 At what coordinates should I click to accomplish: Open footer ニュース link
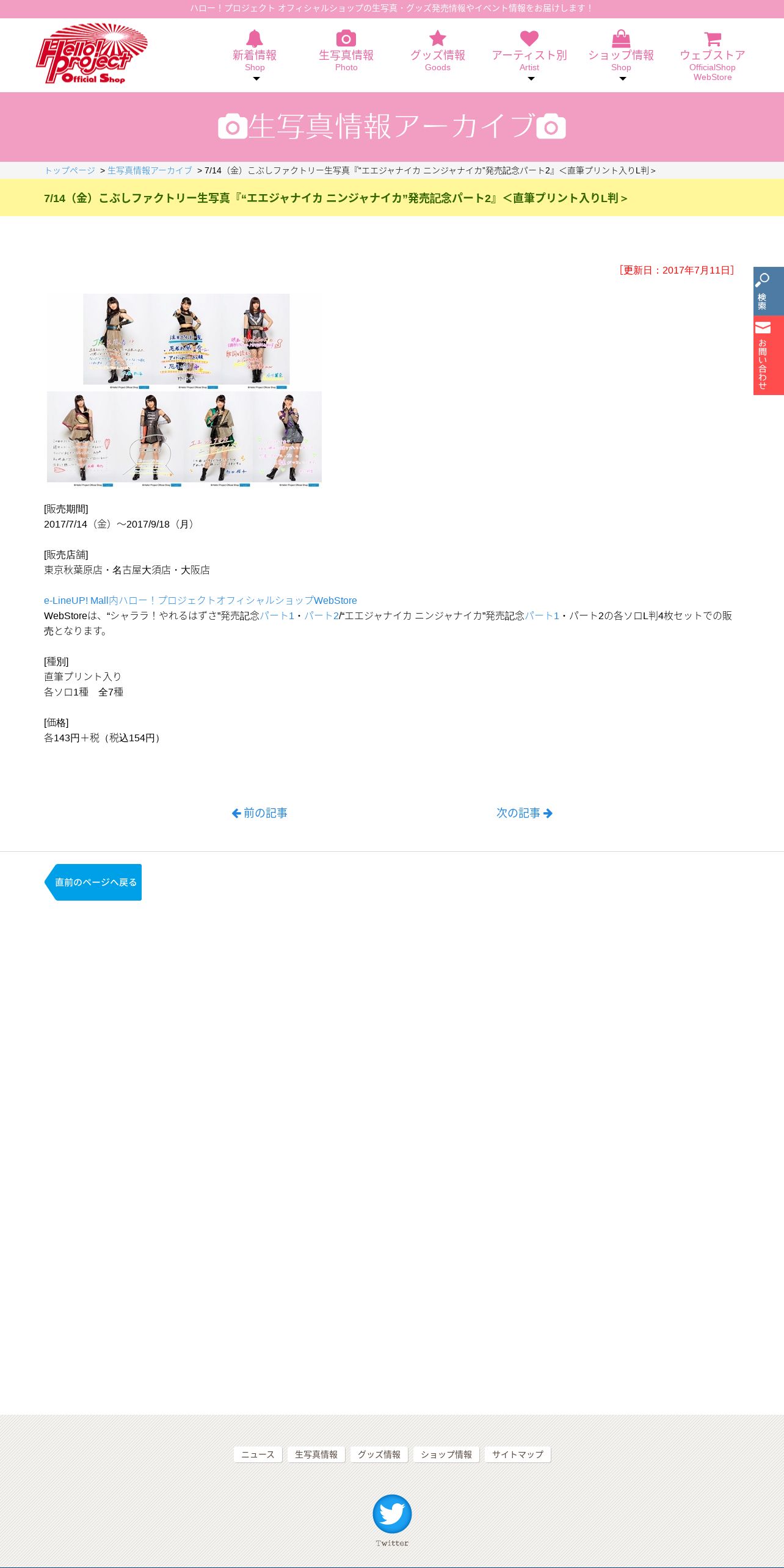click(x=258, y=1454)
